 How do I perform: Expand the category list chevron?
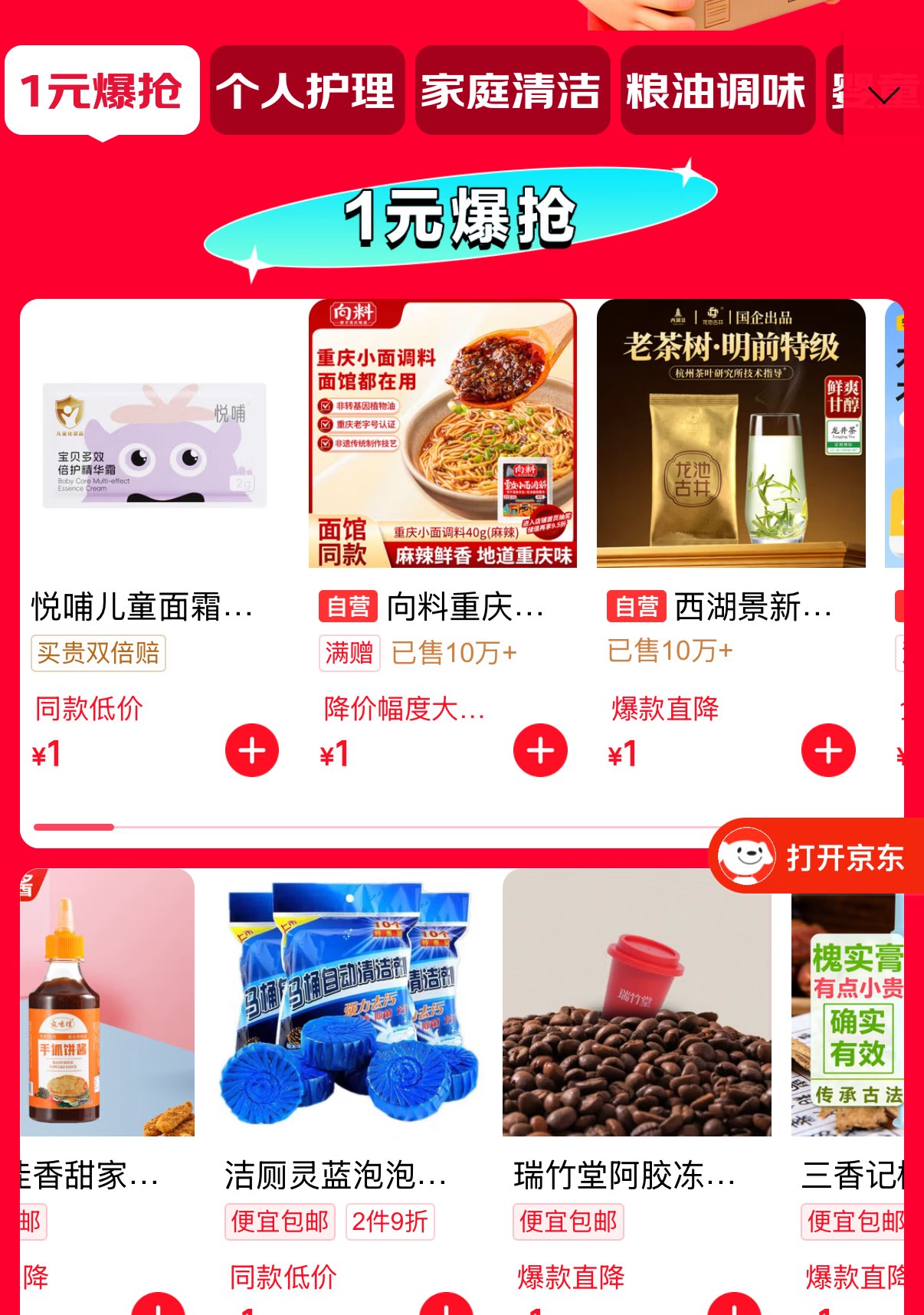[884, 96]
